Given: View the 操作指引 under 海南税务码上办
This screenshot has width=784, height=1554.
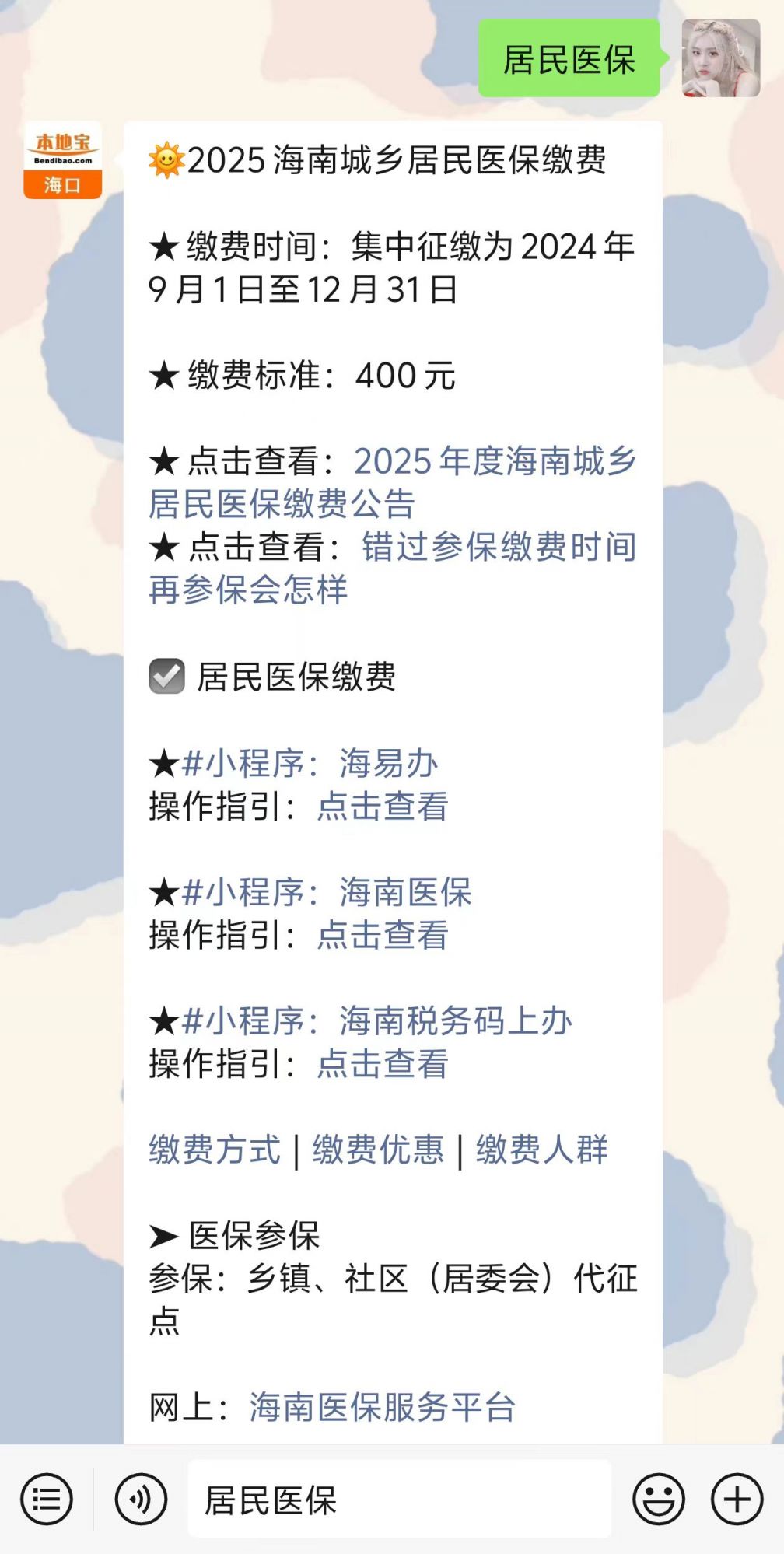Looking at the screenshot, I should (383, 1065).
